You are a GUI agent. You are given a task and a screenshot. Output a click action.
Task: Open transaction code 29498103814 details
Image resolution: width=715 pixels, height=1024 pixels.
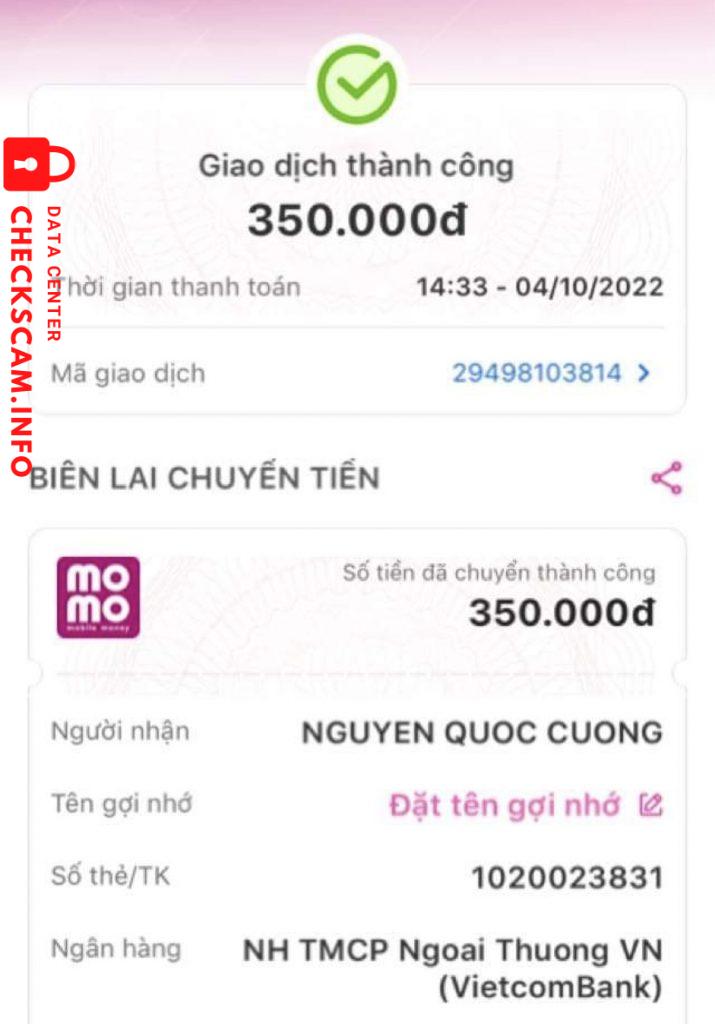pyautogui.click(x=551, y=374)
